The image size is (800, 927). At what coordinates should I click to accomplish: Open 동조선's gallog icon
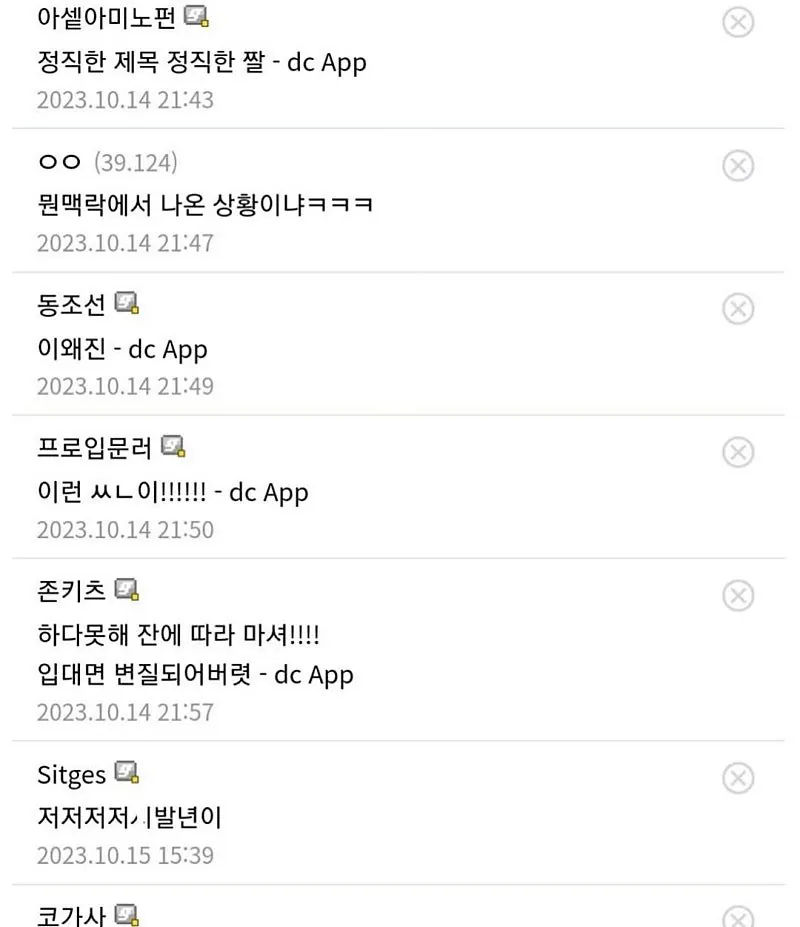click(x=126, y=302)
